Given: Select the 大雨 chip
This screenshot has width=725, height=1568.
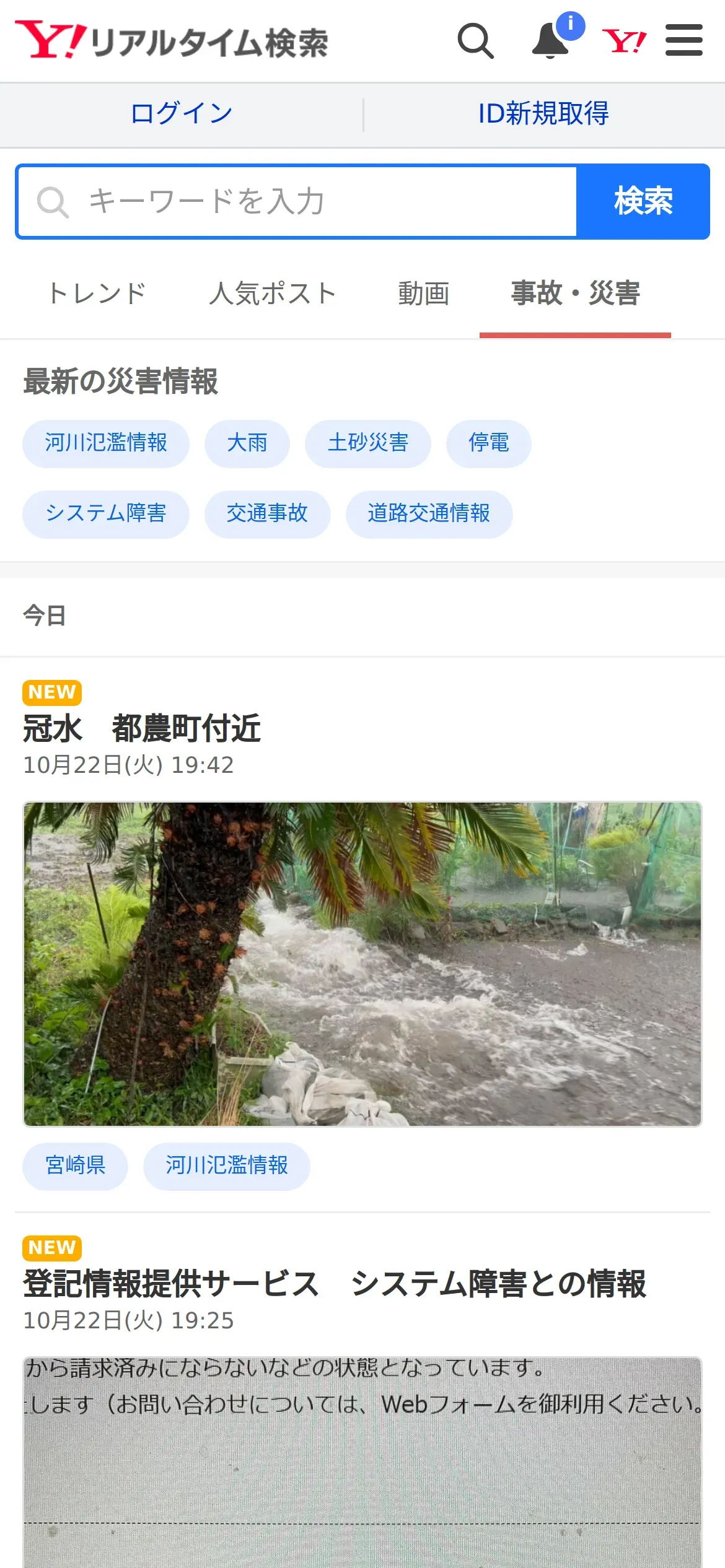Looking at the screenshot, I should 247,443.
